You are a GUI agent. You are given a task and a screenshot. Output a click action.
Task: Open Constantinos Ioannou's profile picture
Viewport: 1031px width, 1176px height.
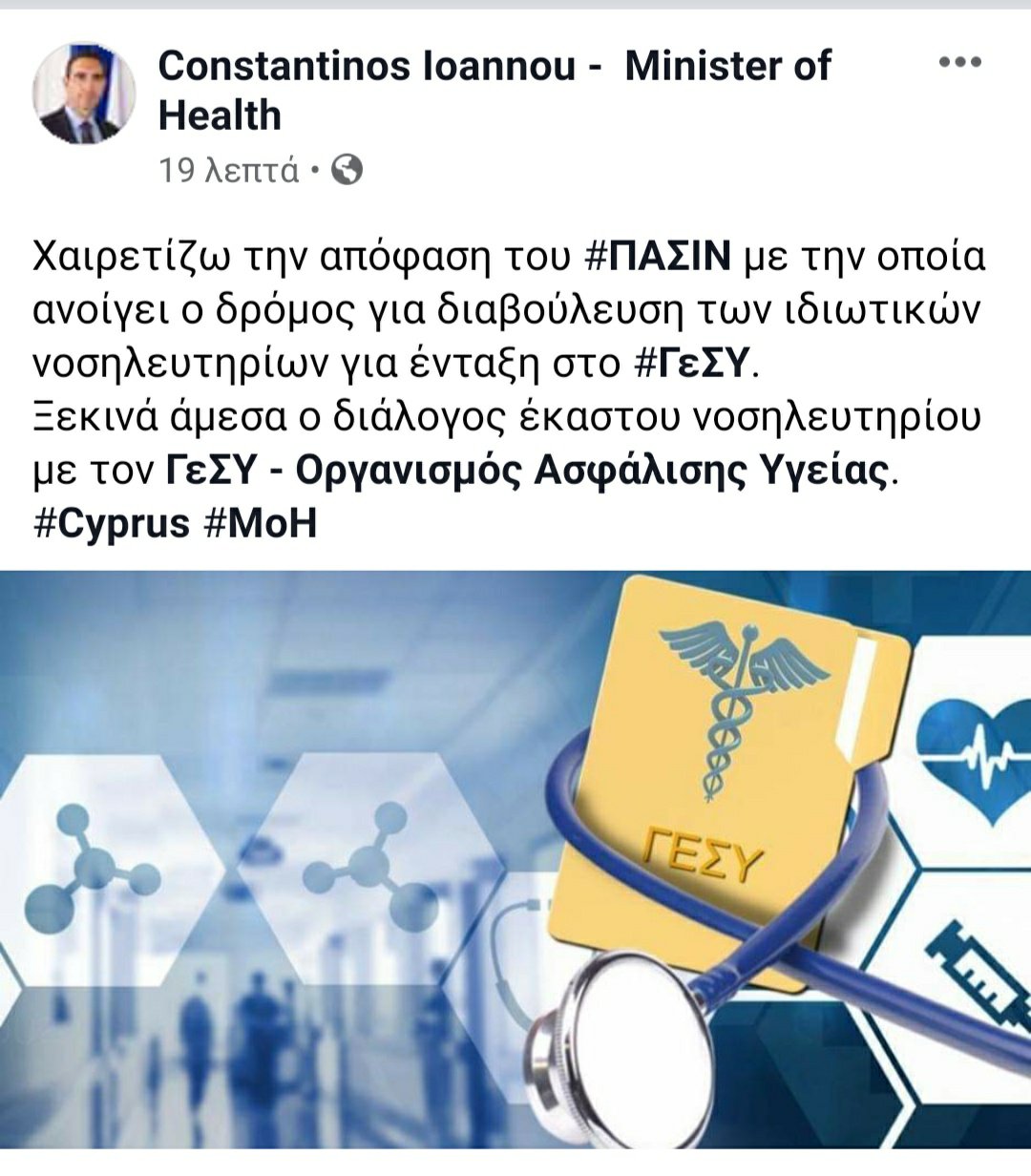click(84, 93)
